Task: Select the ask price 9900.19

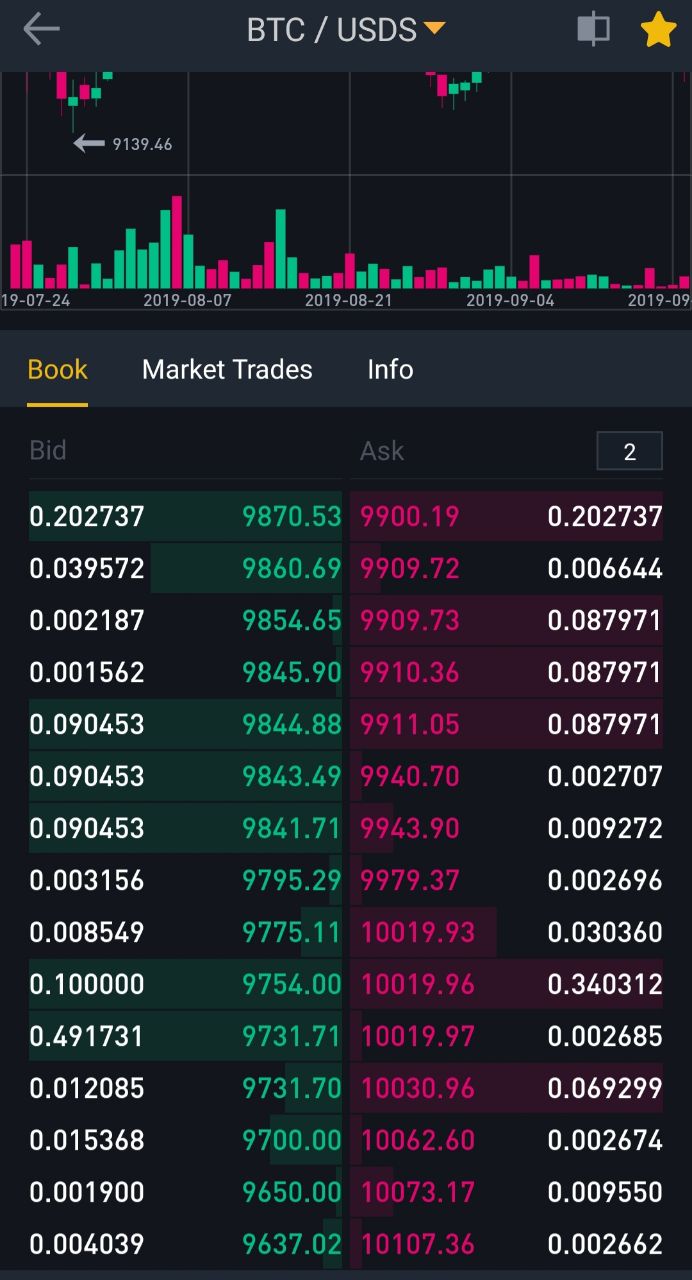Action: 410,516
